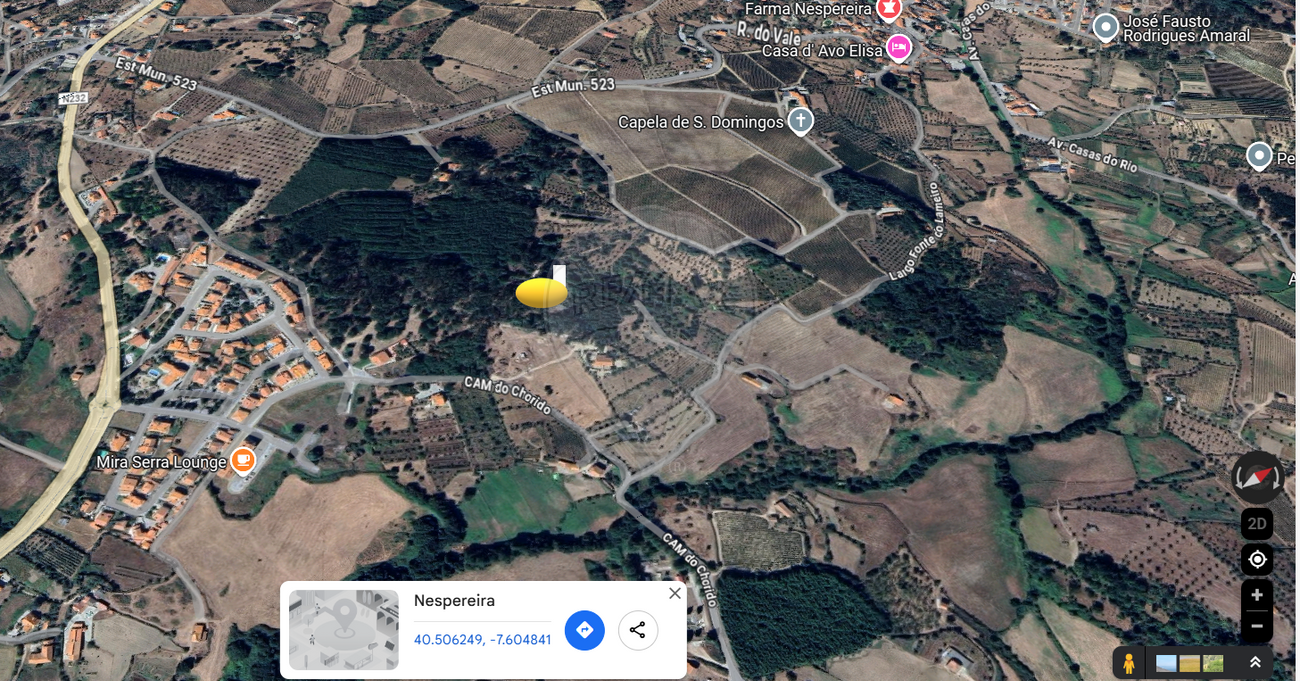Open the Casa d' Avo Elisa lodging pin
Viewport: 1300px width, 681px height.
(x=899, y=47)
